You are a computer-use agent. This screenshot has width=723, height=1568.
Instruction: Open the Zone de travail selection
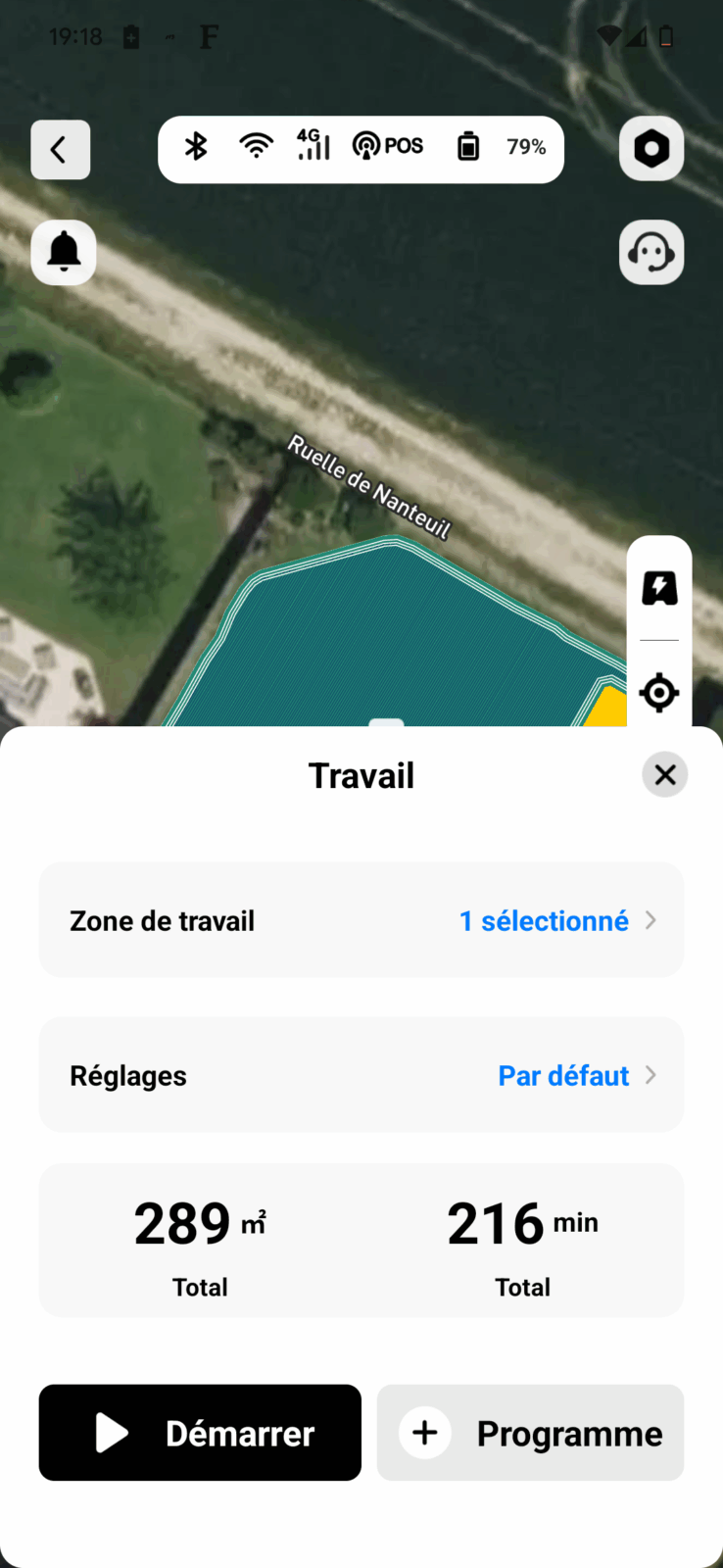click(361, 920)
